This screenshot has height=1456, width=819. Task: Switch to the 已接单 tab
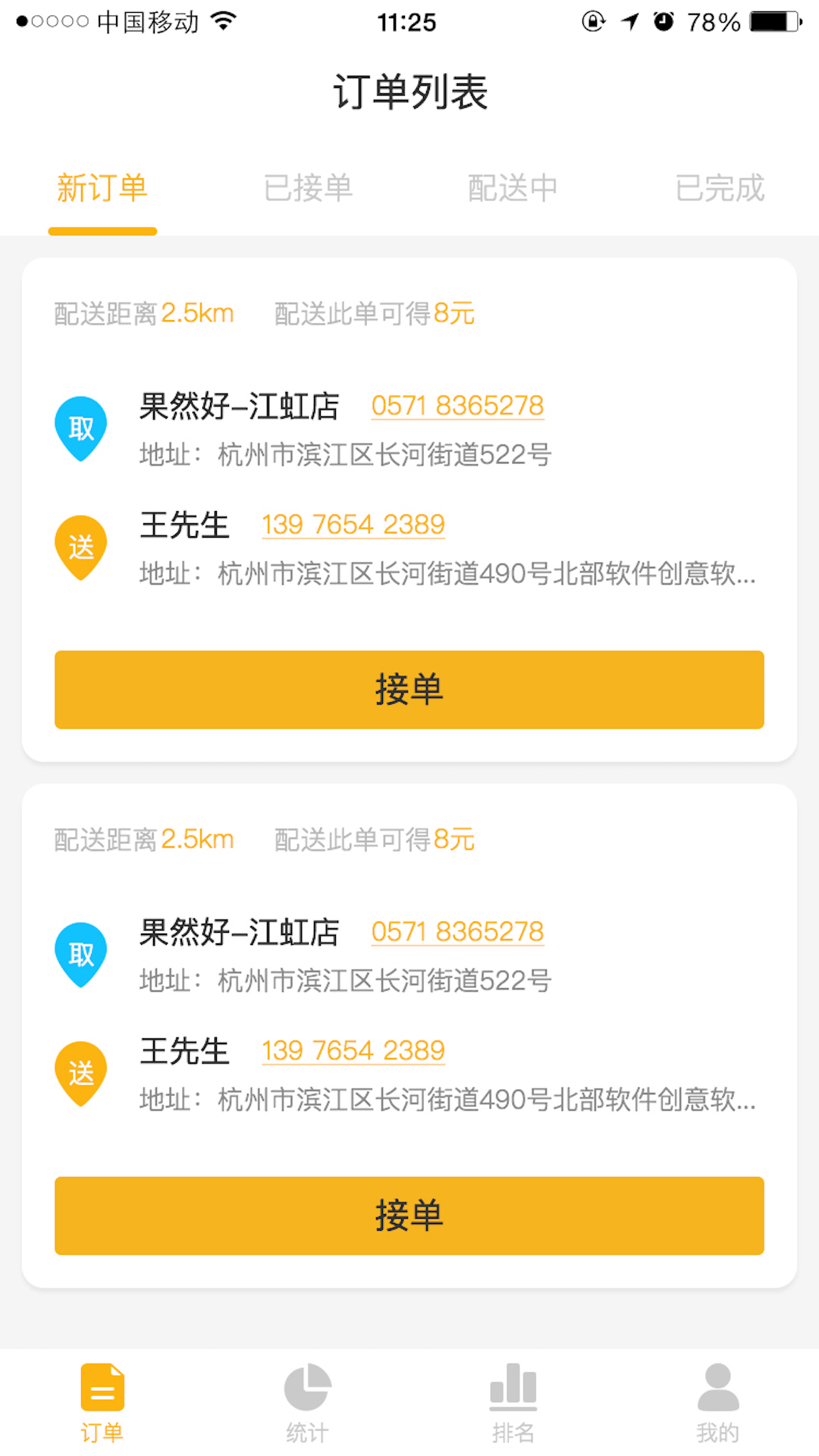[x=308, y=188]
